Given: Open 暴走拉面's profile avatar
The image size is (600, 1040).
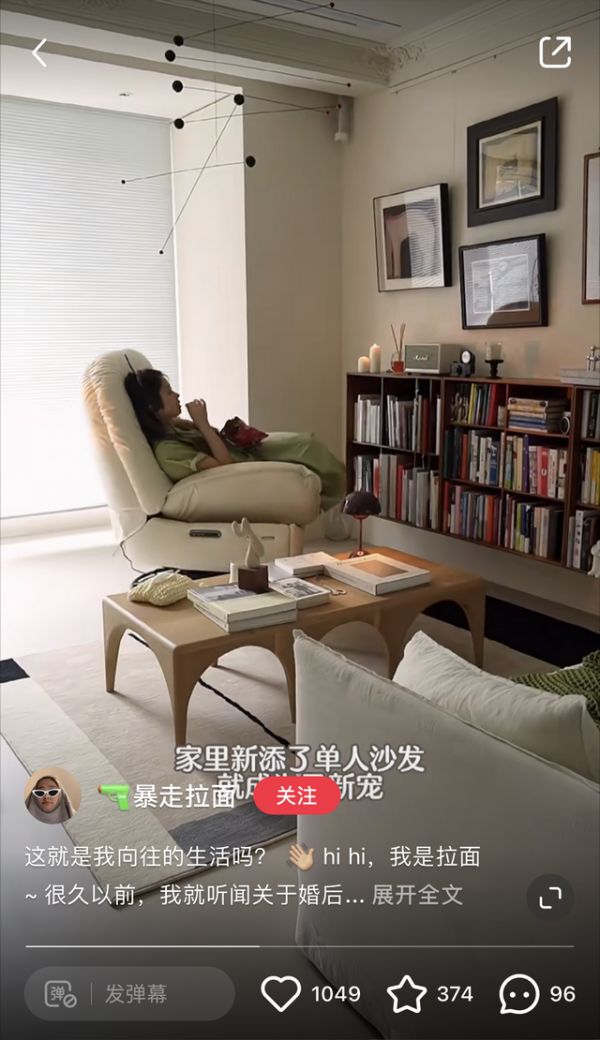Looking at the screenshot, I should pos(52,795).
